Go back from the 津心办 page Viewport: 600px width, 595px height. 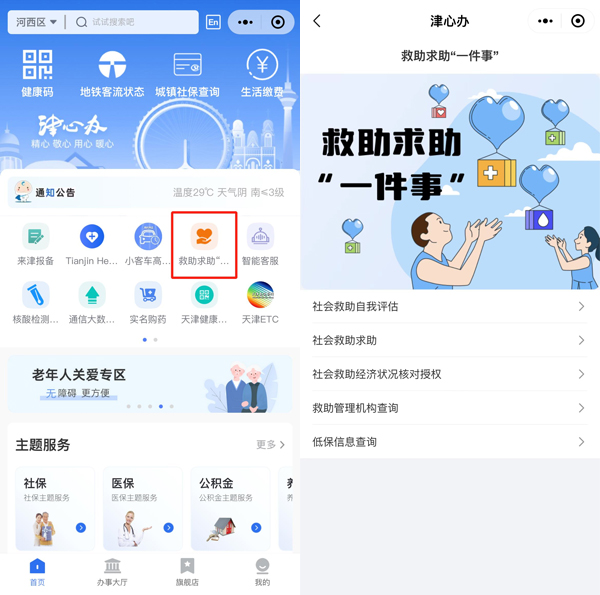pyautogui.click(x=317, y=21)
